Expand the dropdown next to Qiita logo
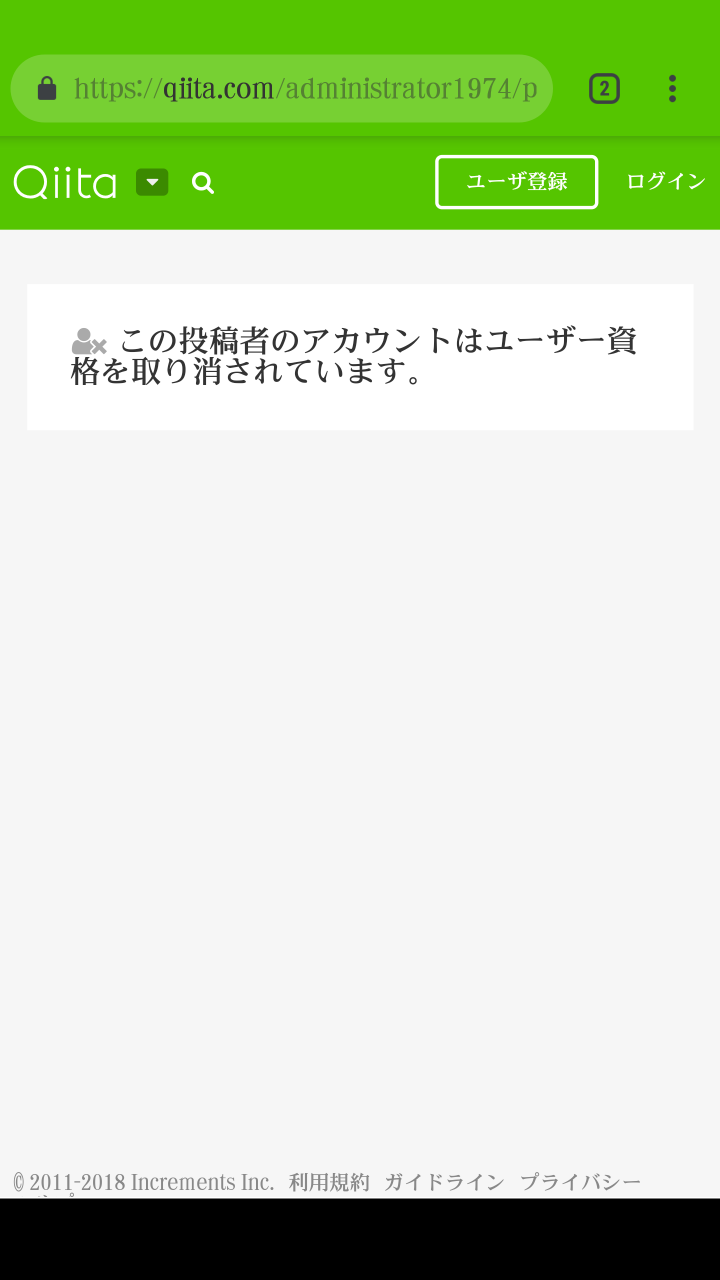This screenshot has width=720, height=1280. pyautogui.click(x=152, y=182)
